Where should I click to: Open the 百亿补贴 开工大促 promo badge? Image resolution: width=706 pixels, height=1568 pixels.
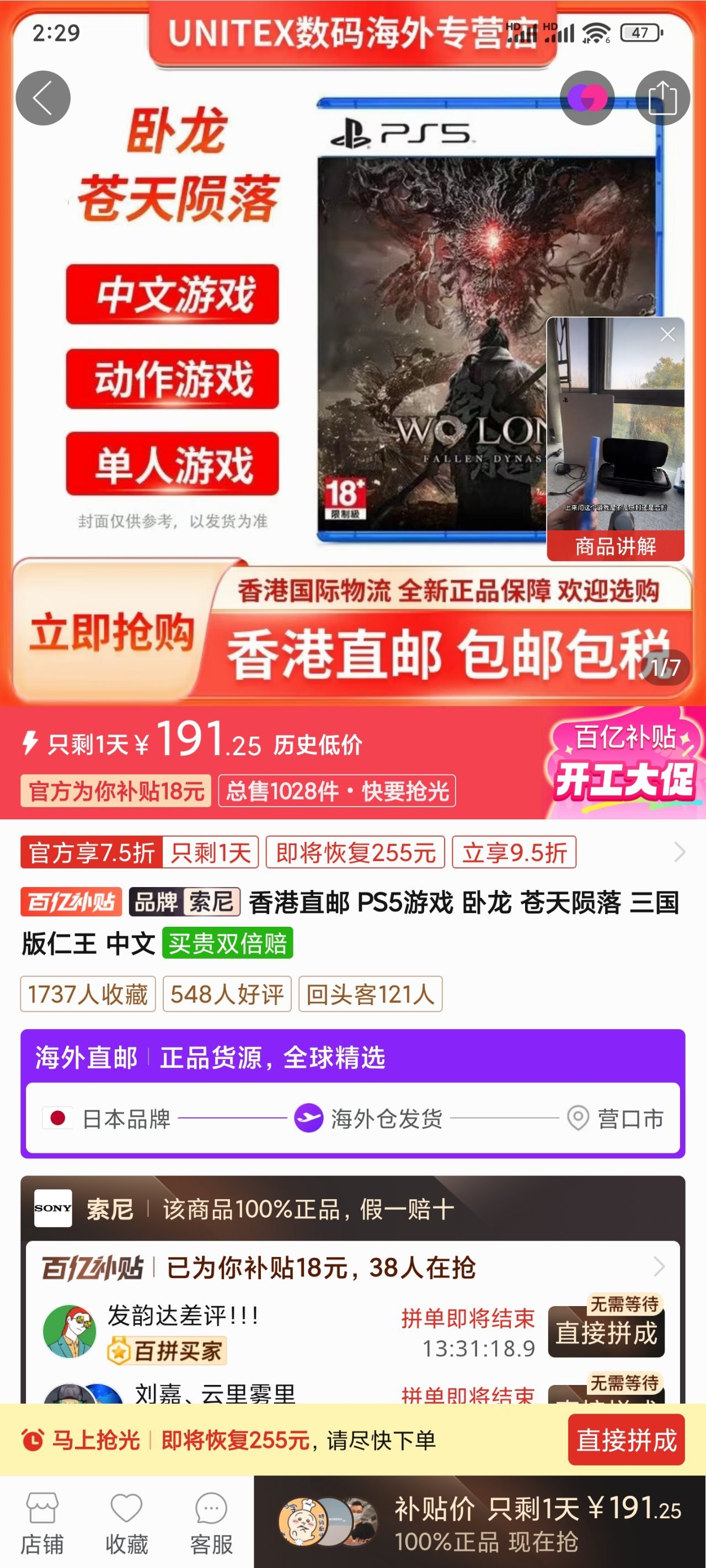tap(624, 762)
